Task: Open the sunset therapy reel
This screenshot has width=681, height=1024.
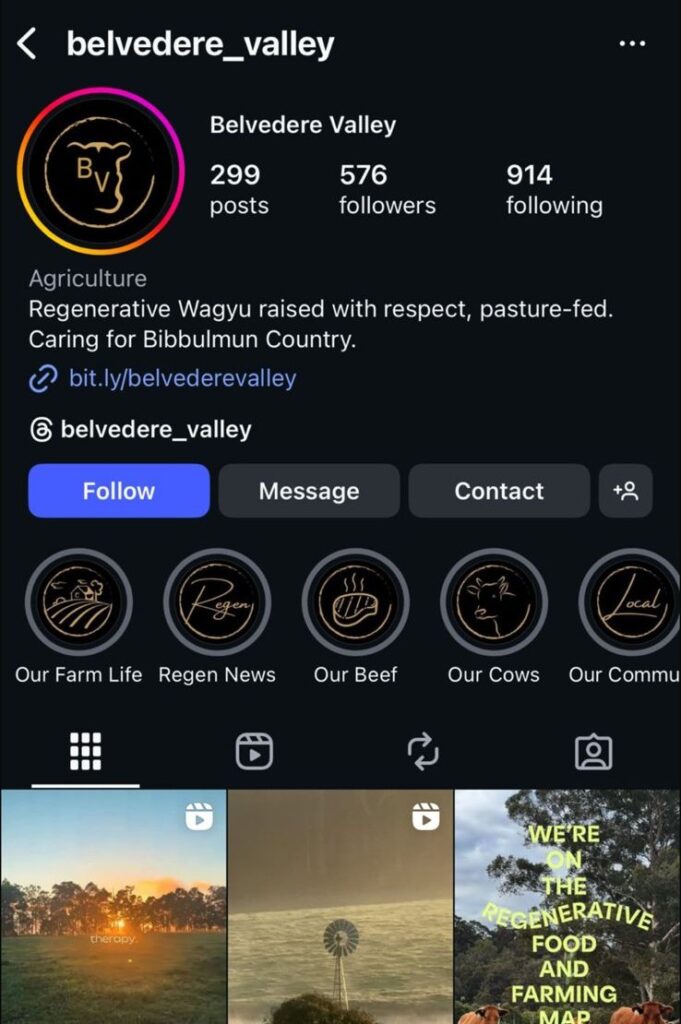Action: [113, 905]
